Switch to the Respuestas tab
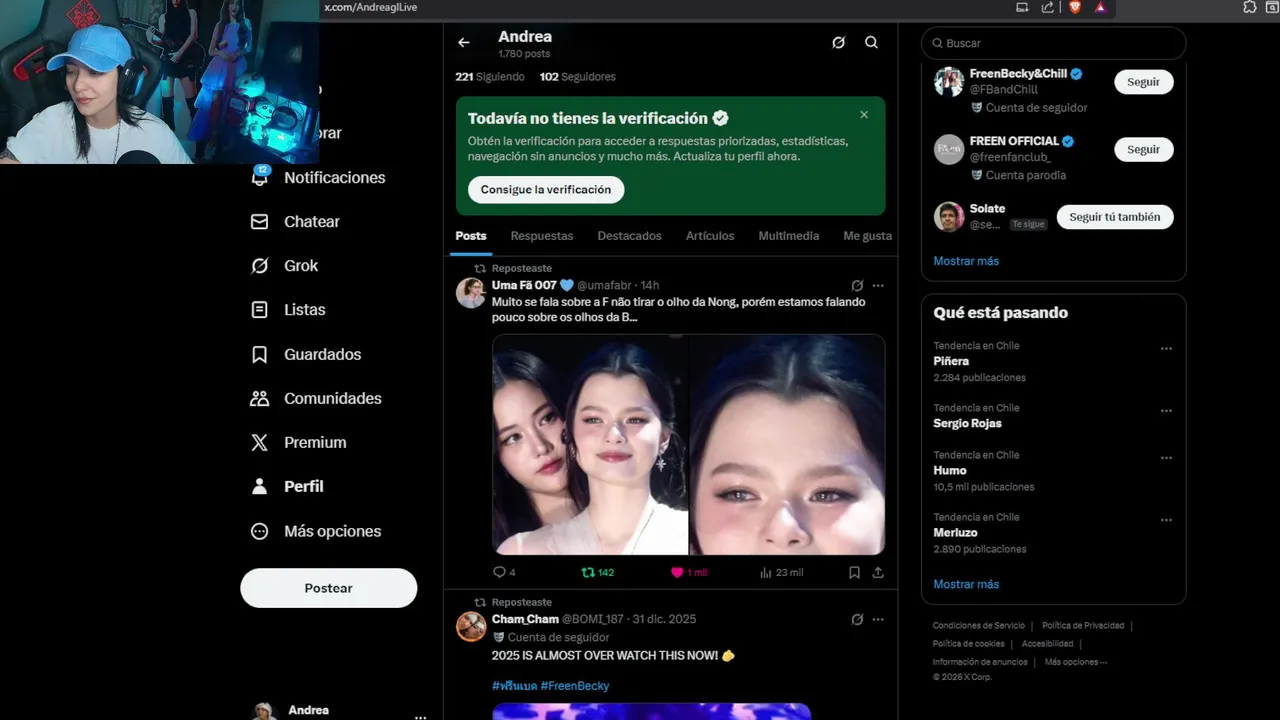This screenshot has width=1280, height=720. (541, 236)
